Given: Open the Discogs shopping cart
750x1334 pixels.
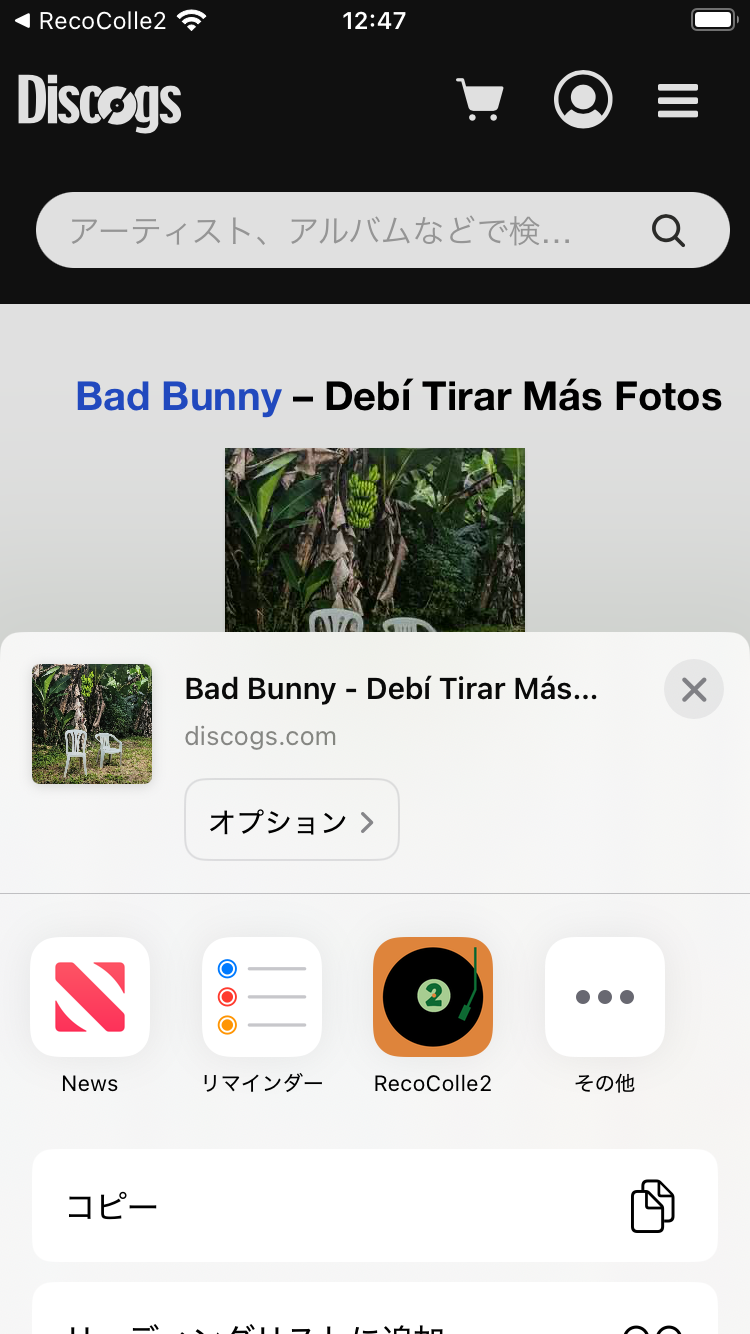Looking at the screenshot, I should (x=480, y=100).
